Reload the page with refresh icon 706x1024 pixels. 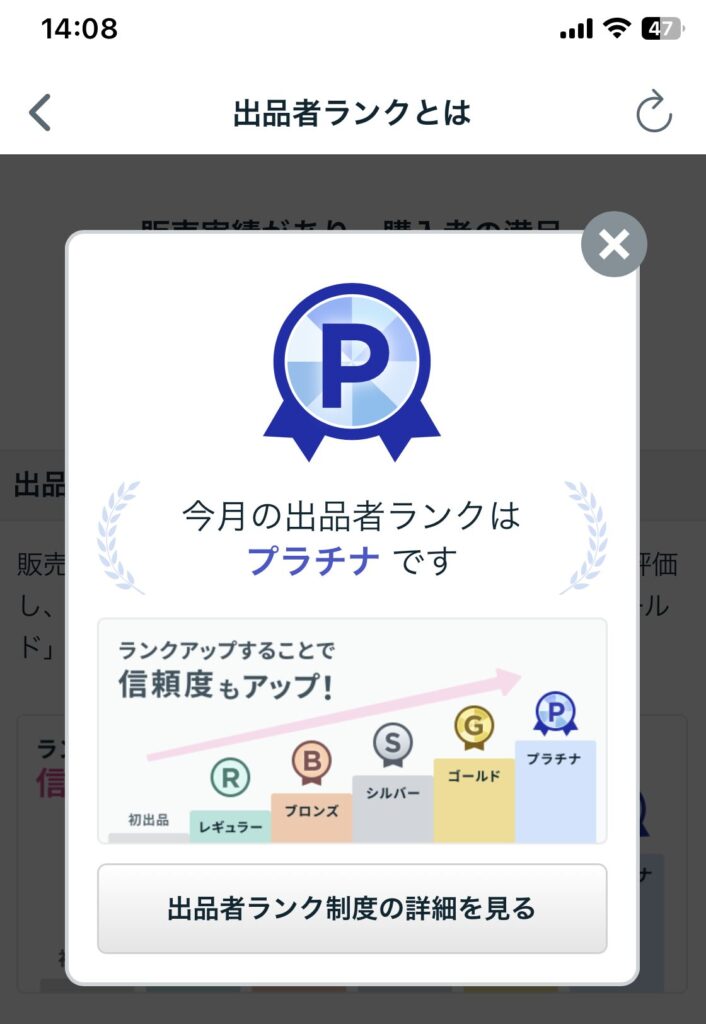pyautogui.click(x=655, y=113)
